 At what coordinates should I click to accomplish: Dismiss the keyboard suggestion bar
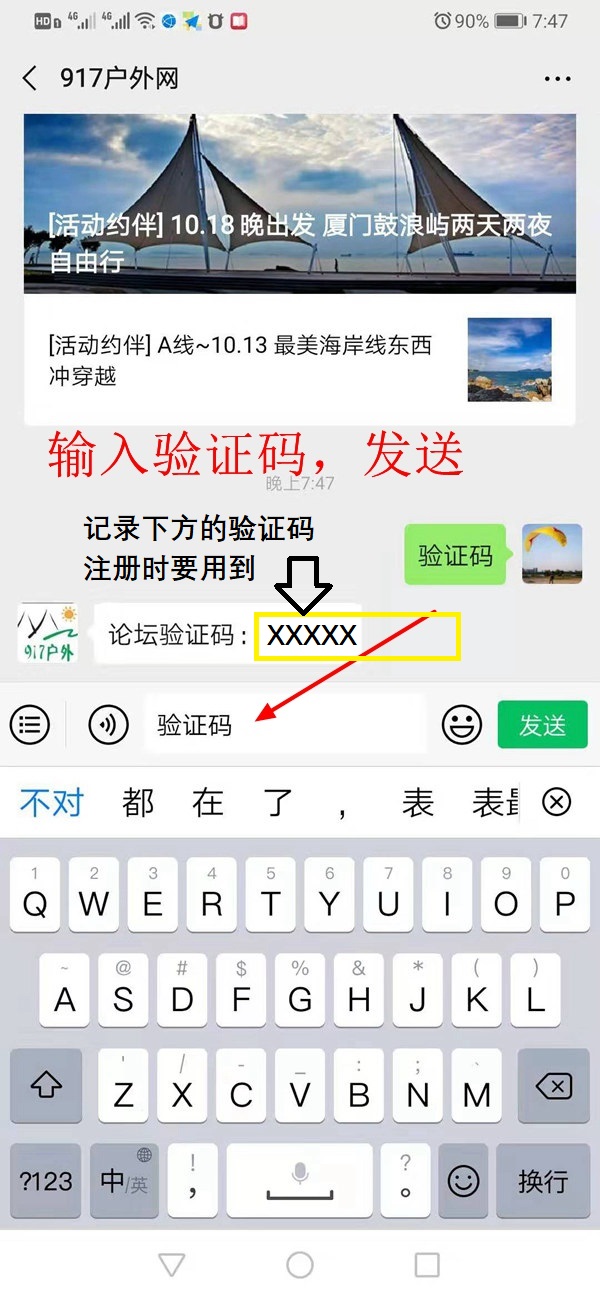(556, 802)
